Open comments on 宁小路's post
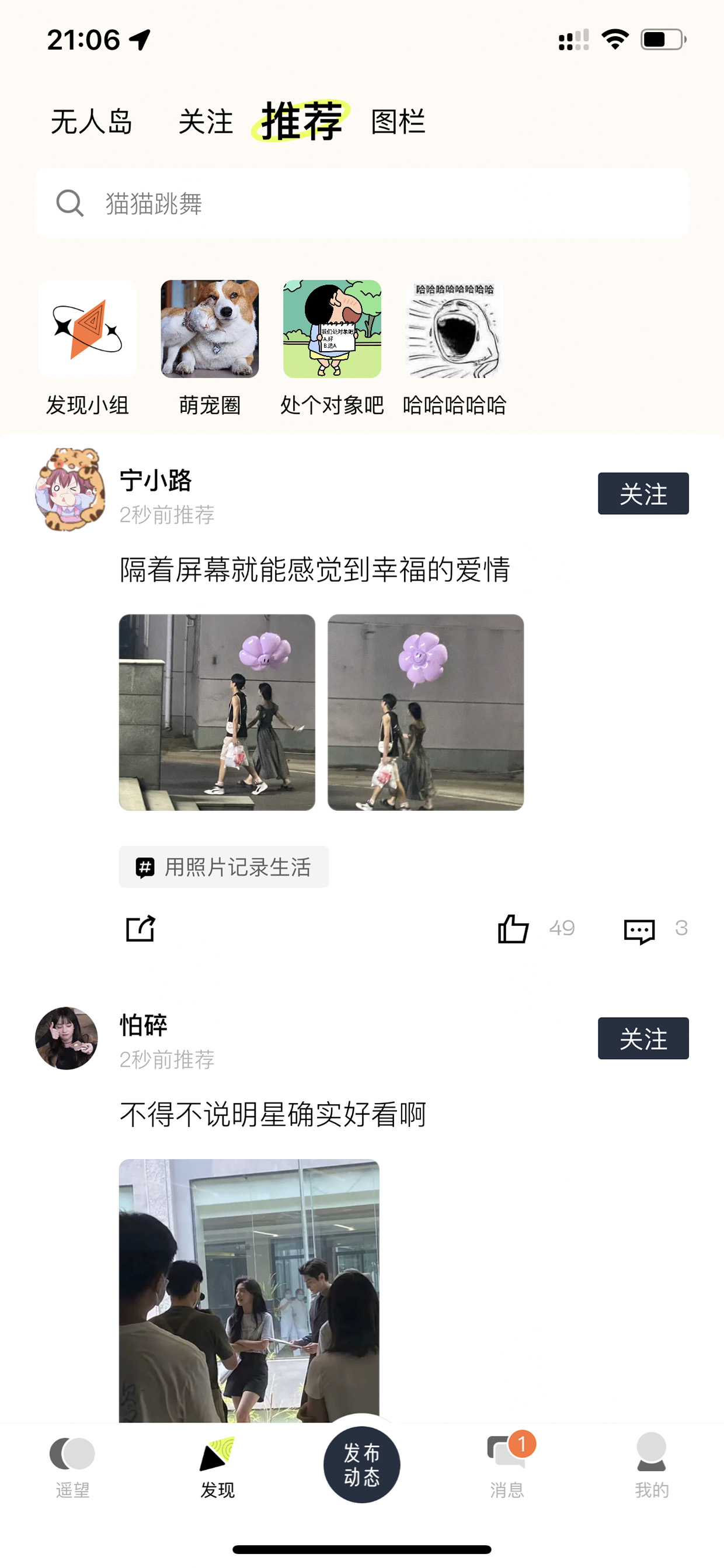724x1568 pixels. pos(639,930)
